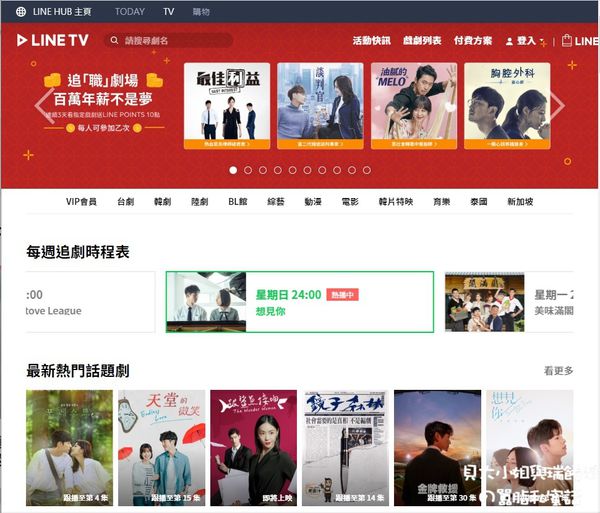Open the 泰國 category tab
The image size is (600, 513).
coord(478,202)
